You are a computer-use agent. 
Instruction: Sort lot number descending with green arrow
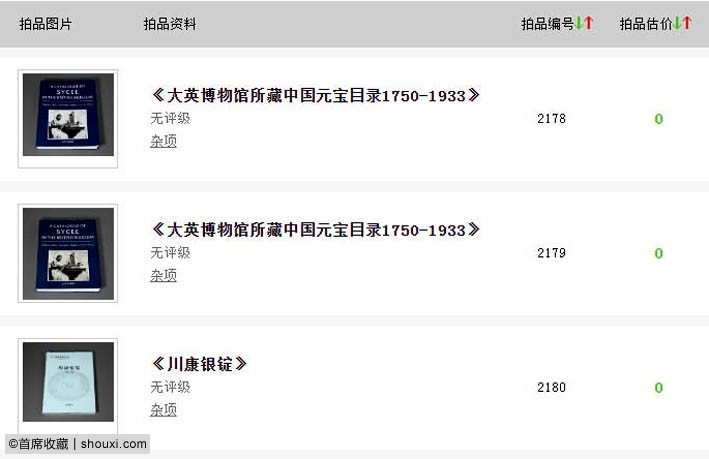[580, 23]
